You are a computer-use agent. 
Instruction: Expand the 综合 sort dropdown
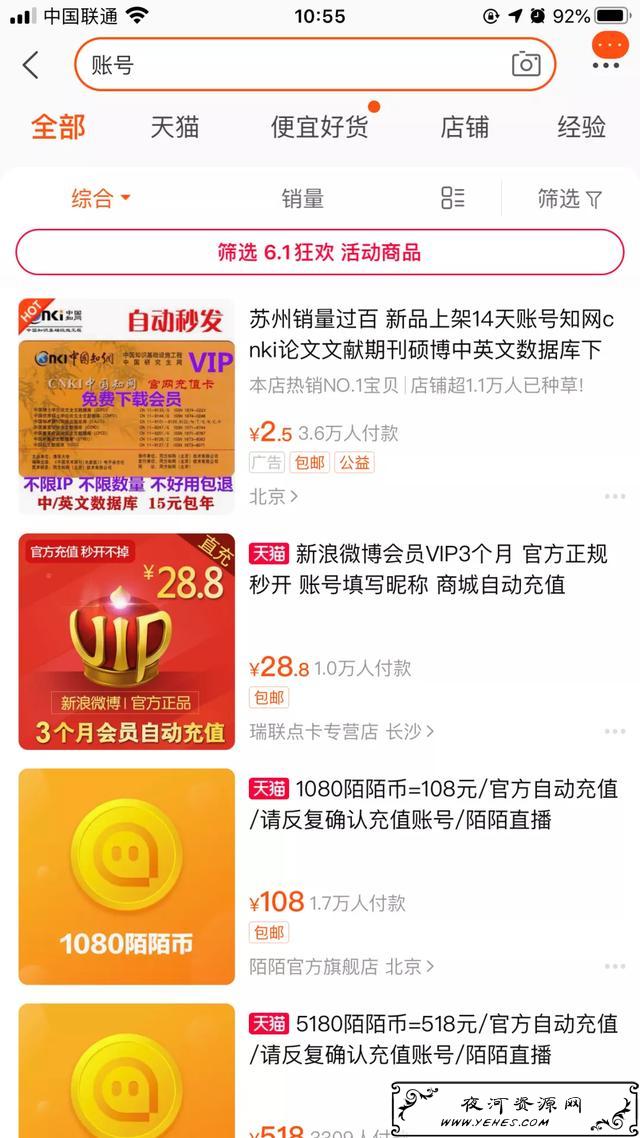[100, 198]
